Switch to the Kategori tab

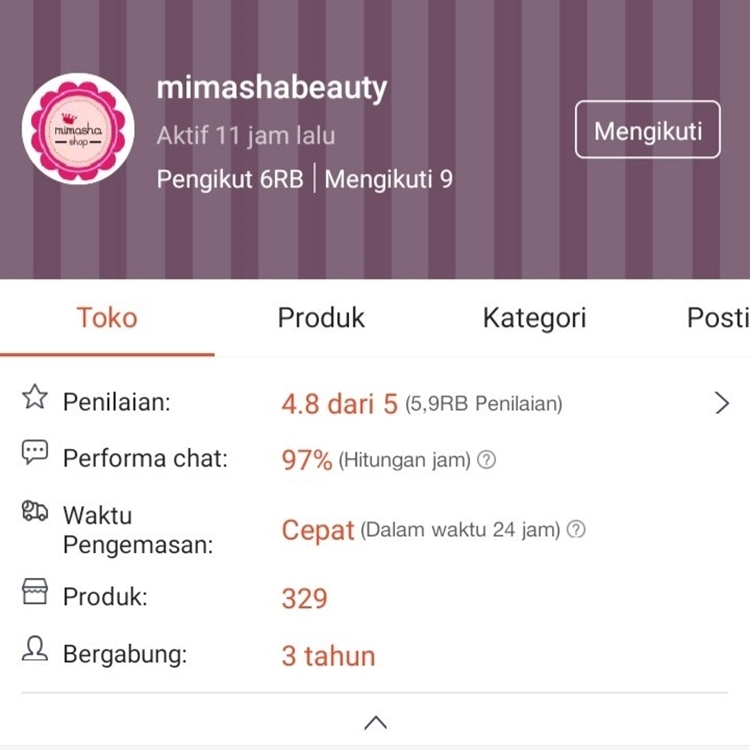(x=534, y=318)
